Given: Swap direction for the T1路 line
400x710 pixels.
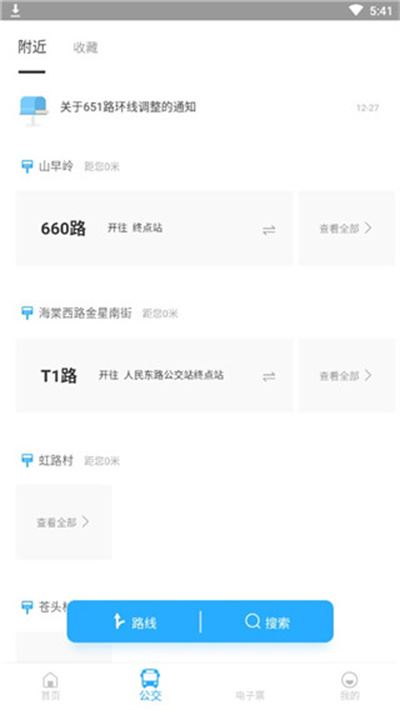Looking at the screenshot, I should (x=269, y=376).
